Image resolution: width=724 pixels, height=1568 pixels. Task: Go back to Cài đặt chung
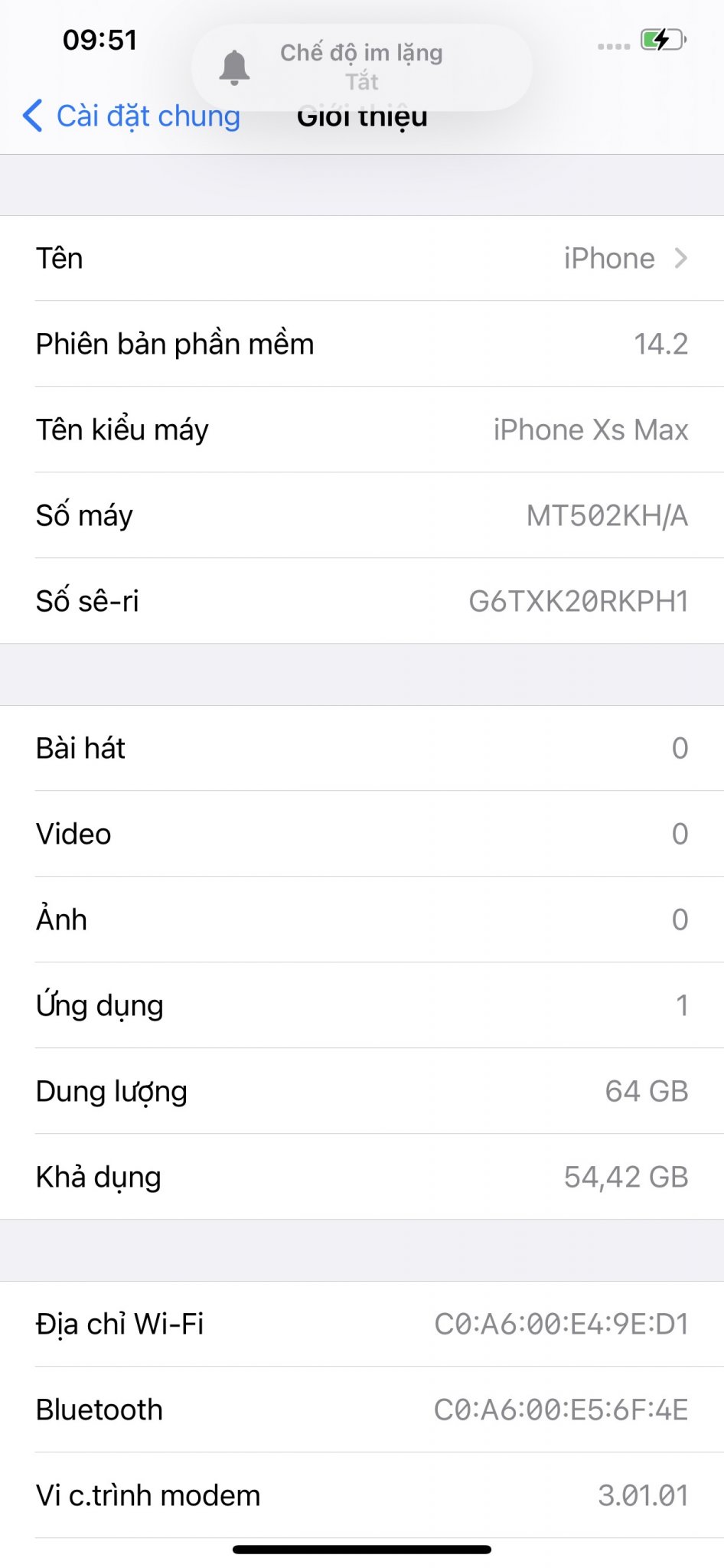(132, 116)
